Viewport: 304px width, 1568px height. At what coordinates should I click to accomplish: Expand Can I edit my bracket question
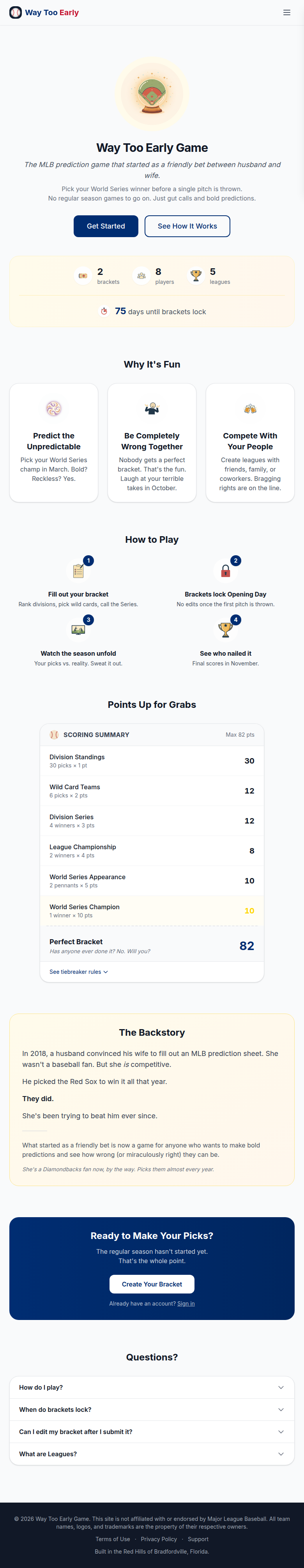(x=152, y=1432)
